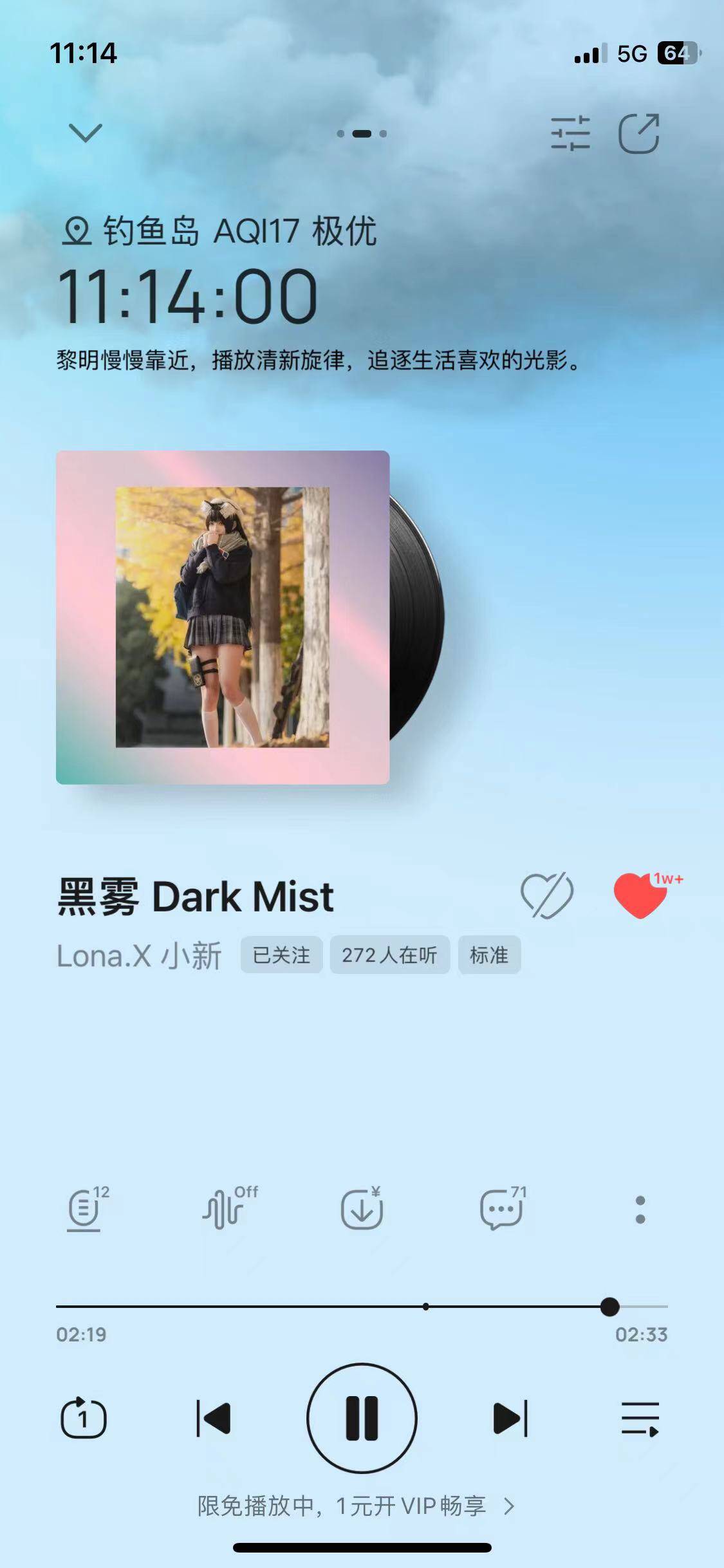
Task: Tap the 已关注 following chip
Action: pos(281,955)
